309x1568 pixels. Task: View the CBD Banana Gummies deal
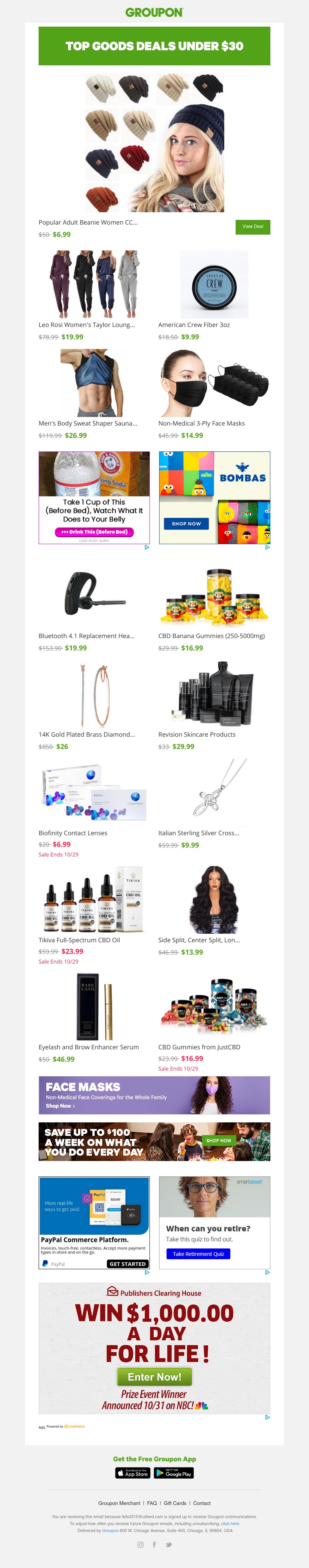pyautogui.click(x=211, y=636)
